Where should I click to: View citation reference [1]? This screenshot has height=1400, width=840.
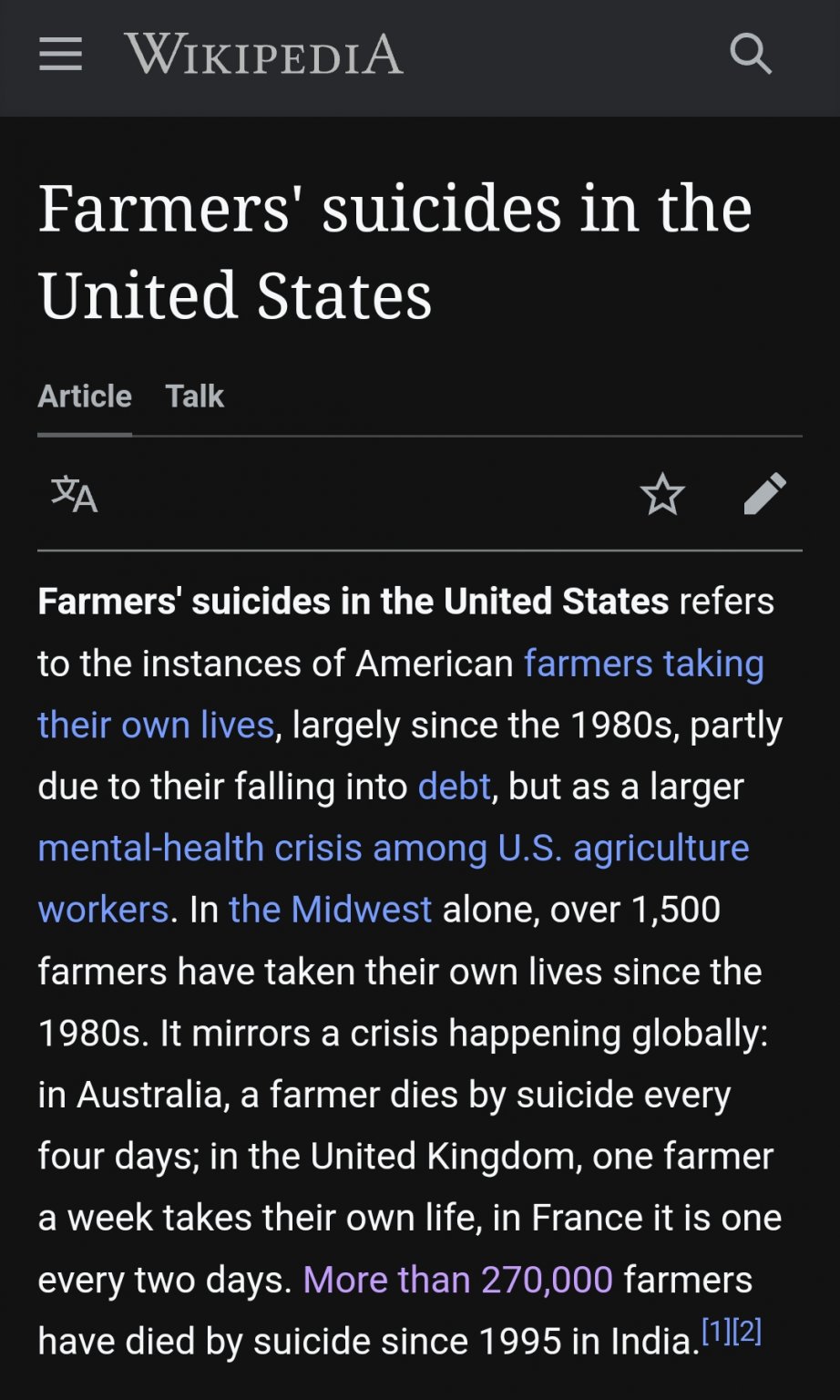pyautogui.click(x=715, y=1332)
